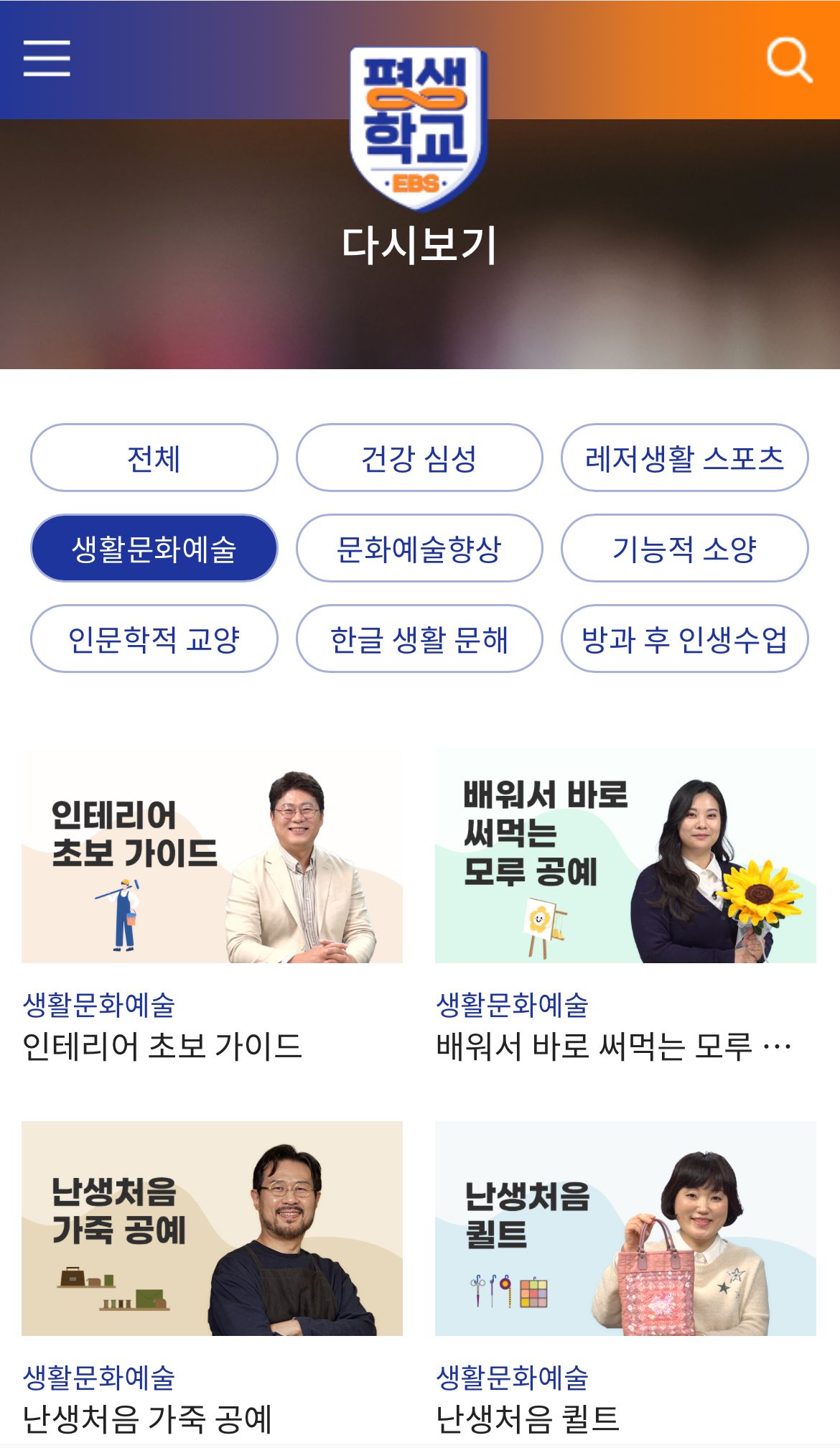Show 인문학적 교양 programs
Image resolution: width=840 pixels, height=1448 pixels.
click(154, 639)
